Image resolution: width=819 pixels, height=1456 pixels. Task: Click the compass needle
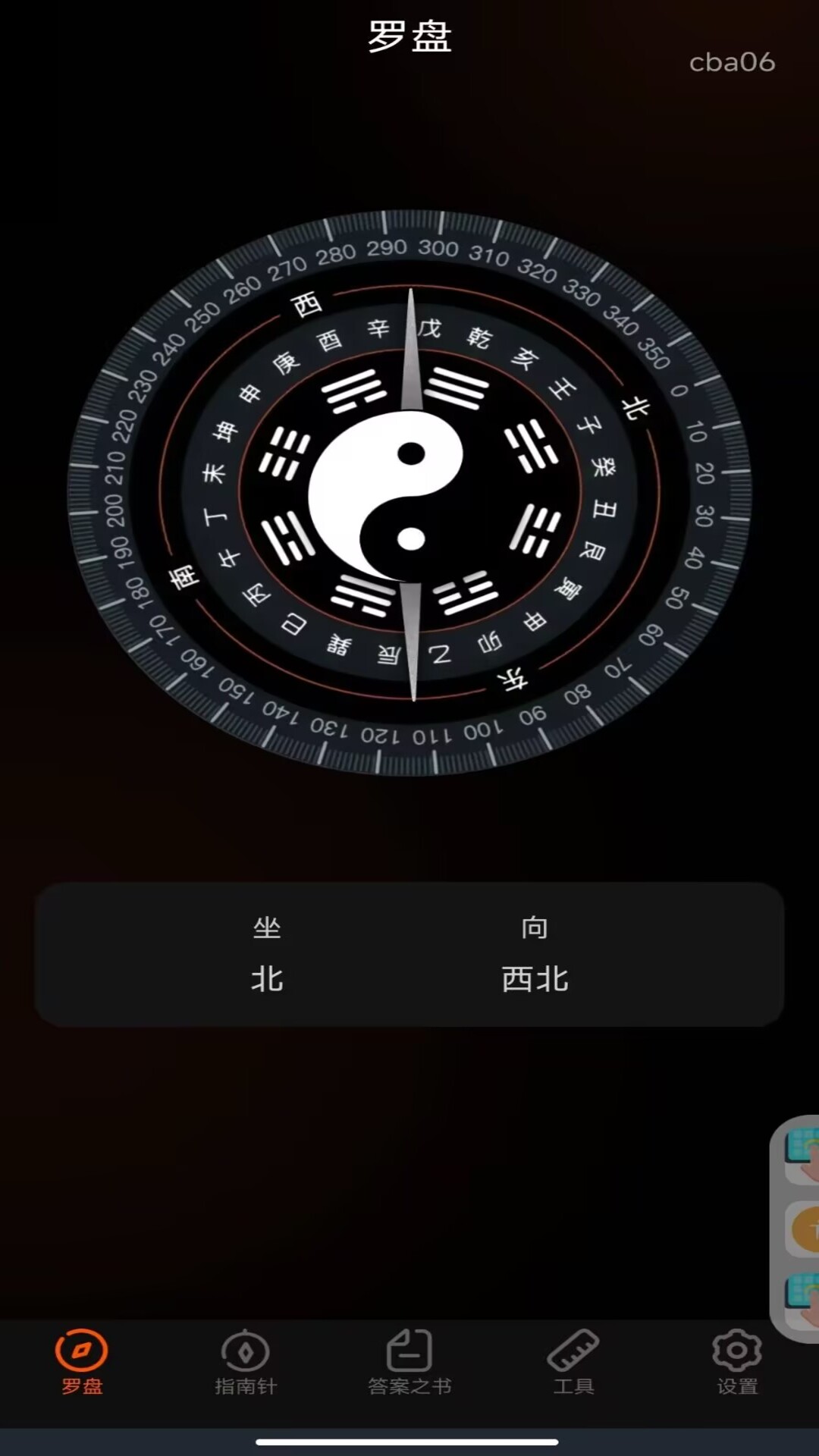[412, 356]
